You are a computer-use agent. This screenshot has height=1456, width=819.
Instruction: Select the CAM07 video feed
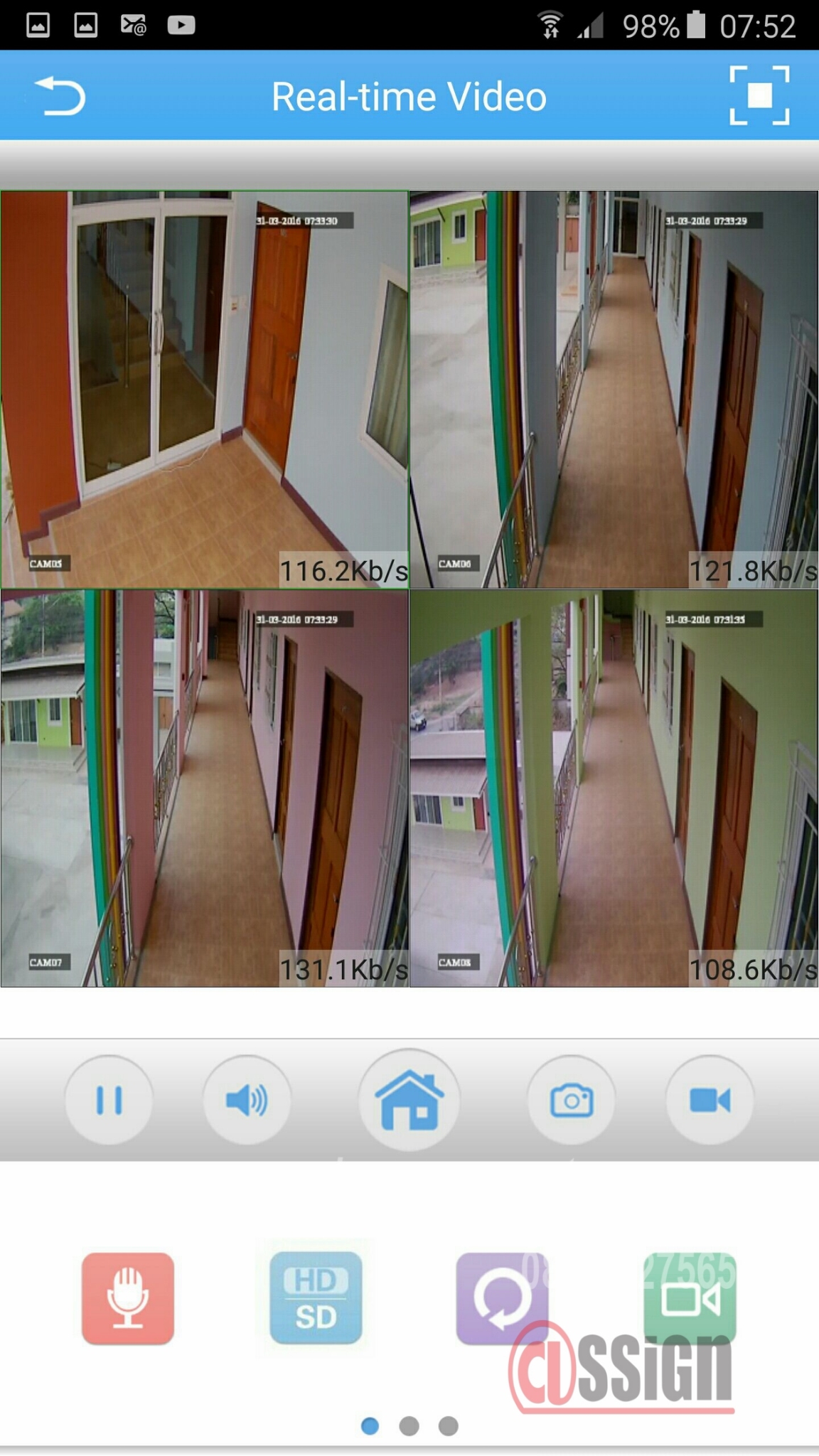click(205, 788)
